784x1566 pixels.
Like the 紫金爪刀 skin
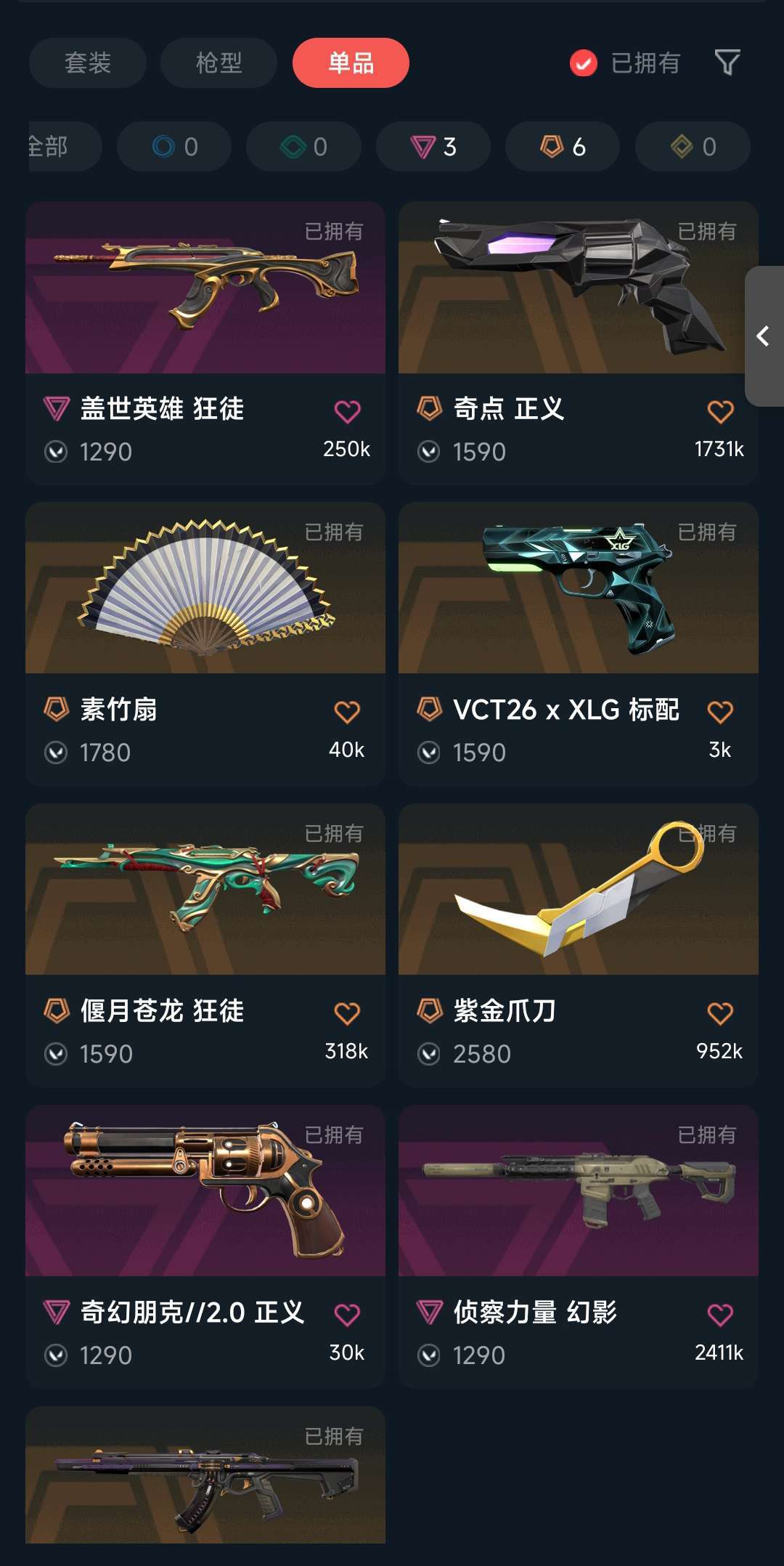(720, 1013)
